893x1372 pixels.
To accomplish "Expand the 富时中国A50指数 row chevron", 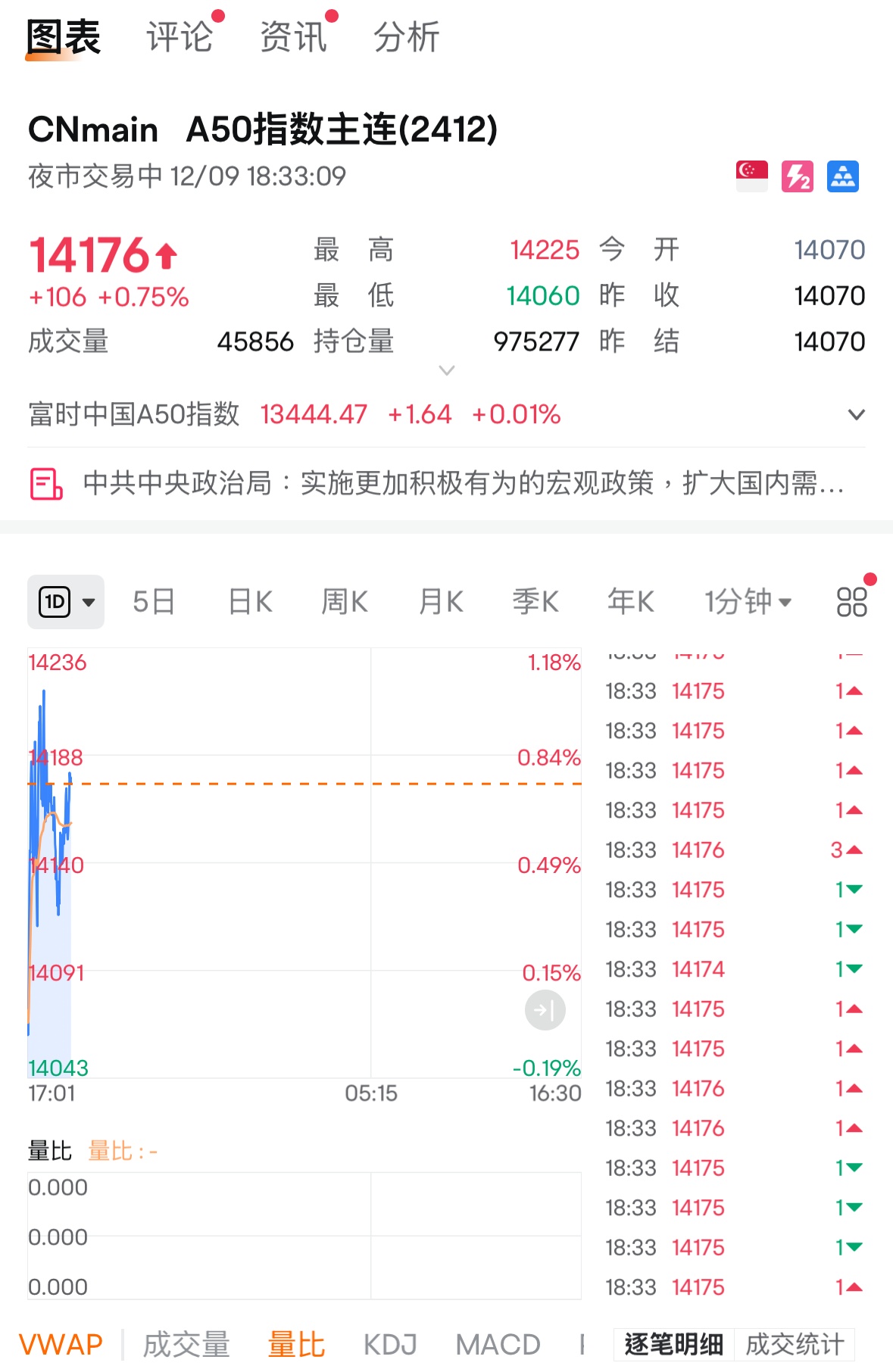I will tap(857, 415).
